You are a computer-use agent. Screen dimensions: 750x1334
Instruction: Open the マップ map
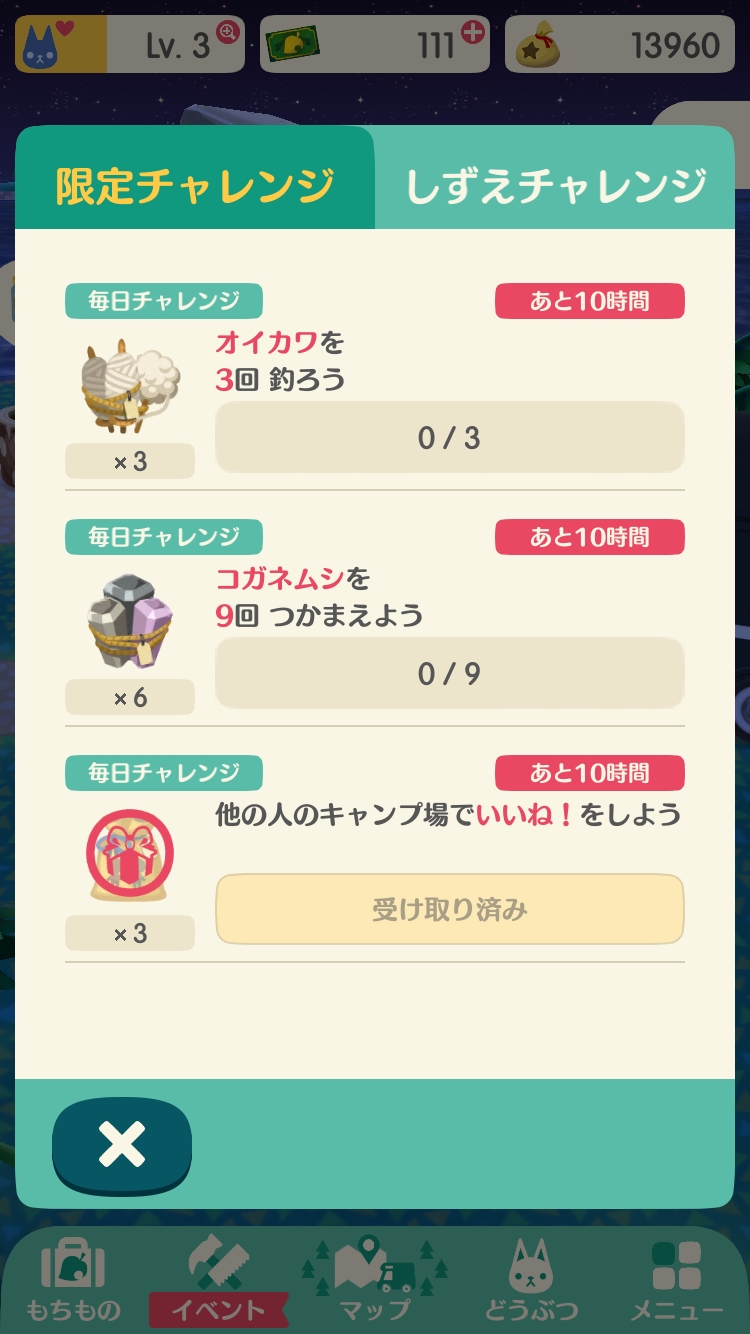(374, 1282)
